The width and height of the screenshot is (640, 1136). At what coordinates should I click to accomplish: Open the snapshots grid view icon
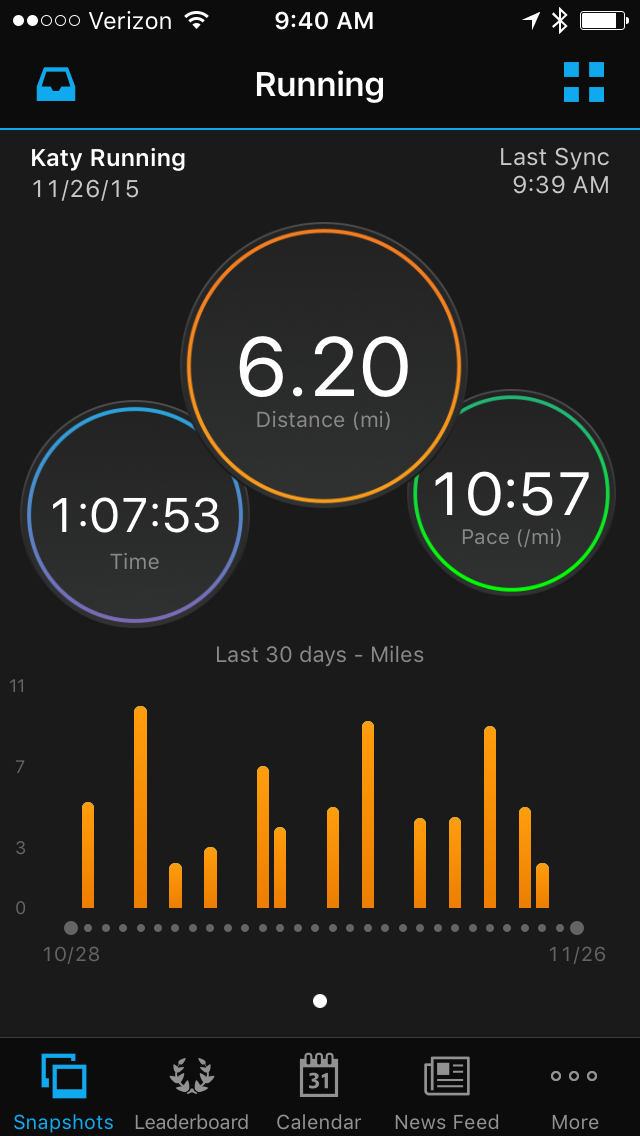tap(584, 82)
